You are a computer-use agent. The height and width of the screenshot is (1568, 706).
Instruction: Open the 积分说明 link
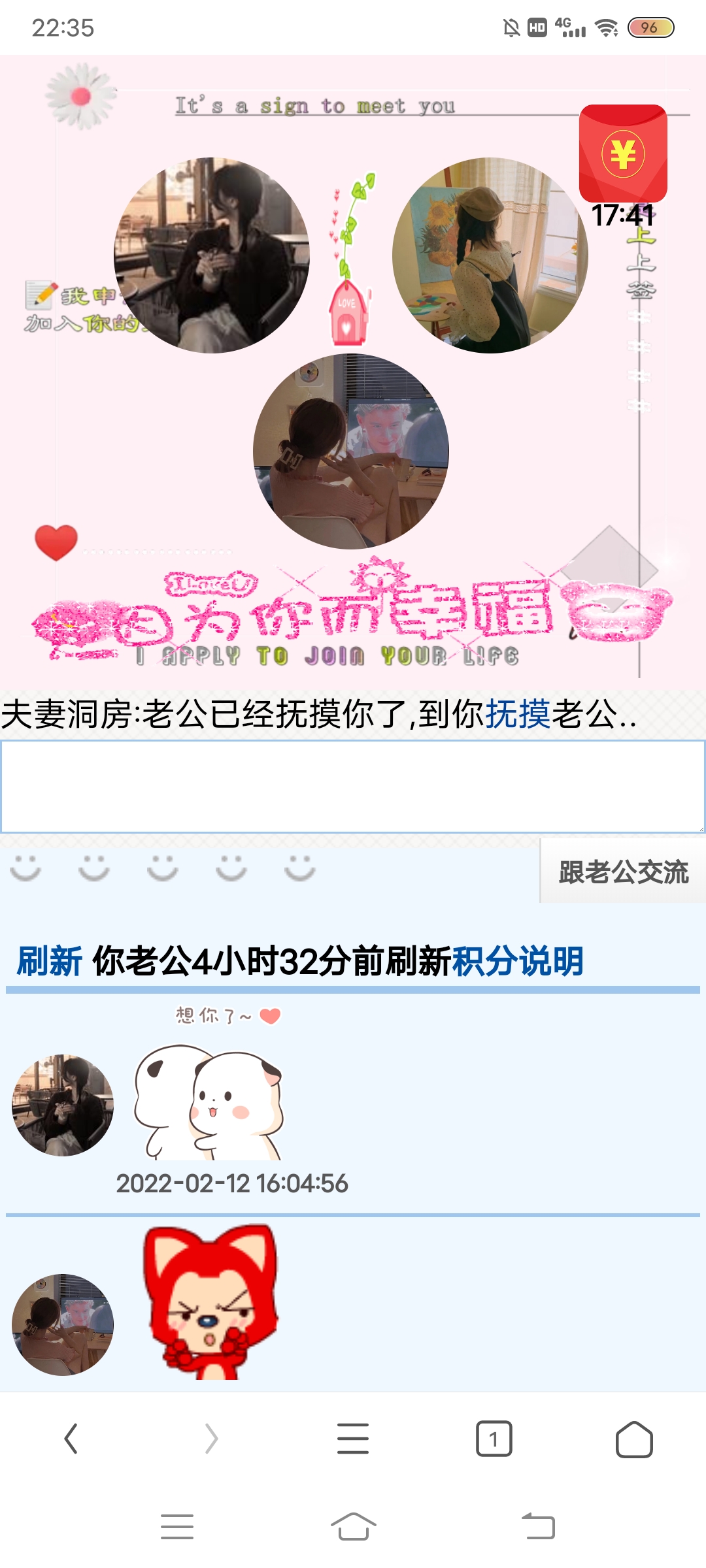pyautogui.click(x=517, y=962)
